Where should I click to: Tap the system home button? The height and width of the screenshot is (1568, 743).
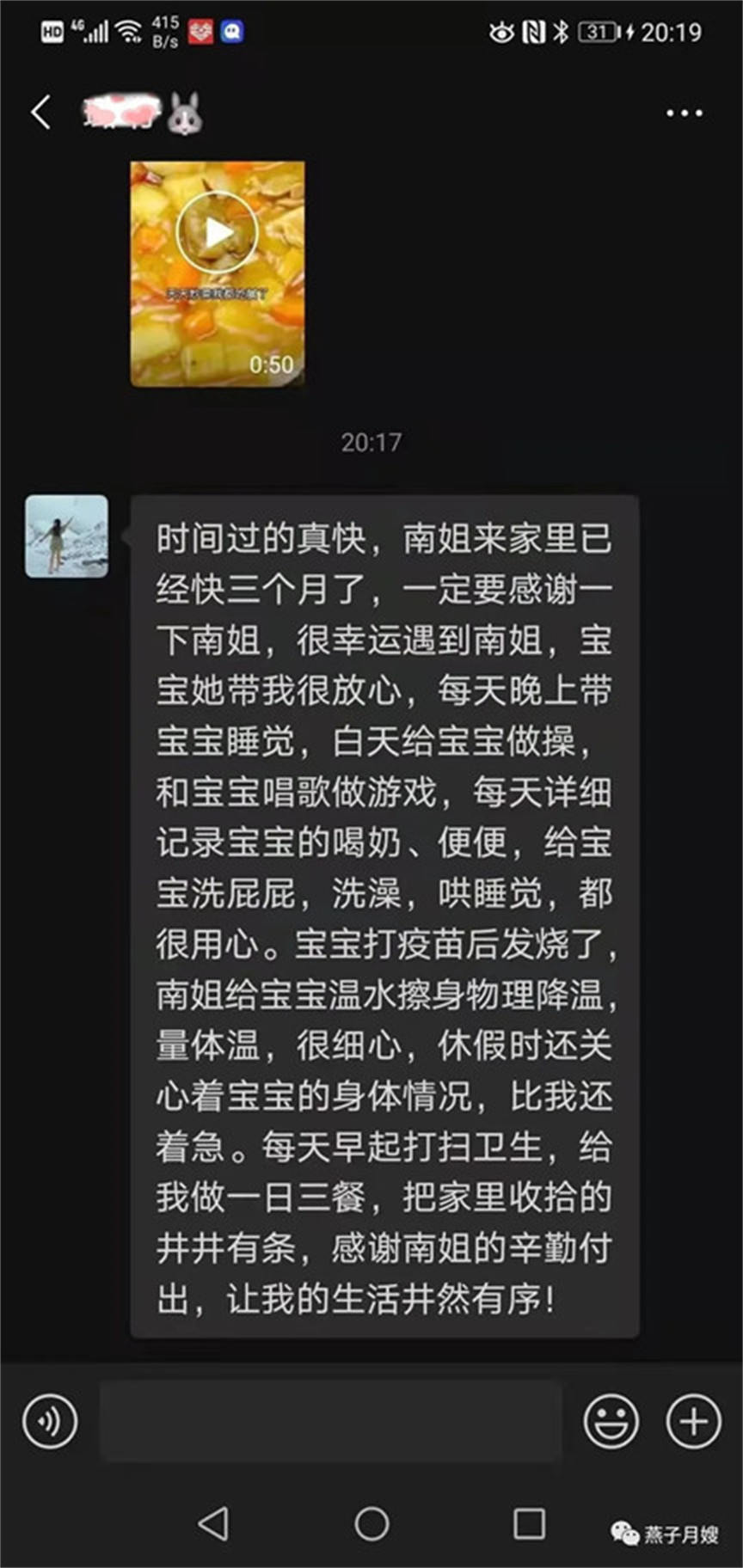[x=371, y=1523]
